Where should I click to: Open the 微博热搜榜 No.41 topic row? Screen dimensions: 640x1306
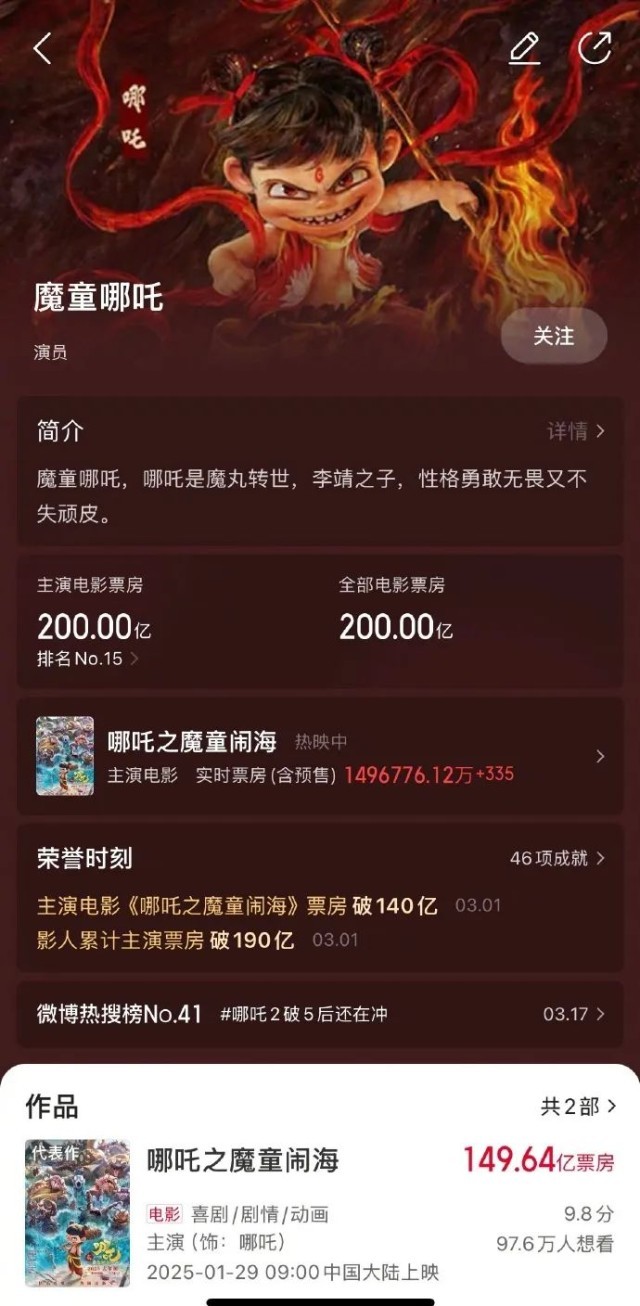(320, 1014)
